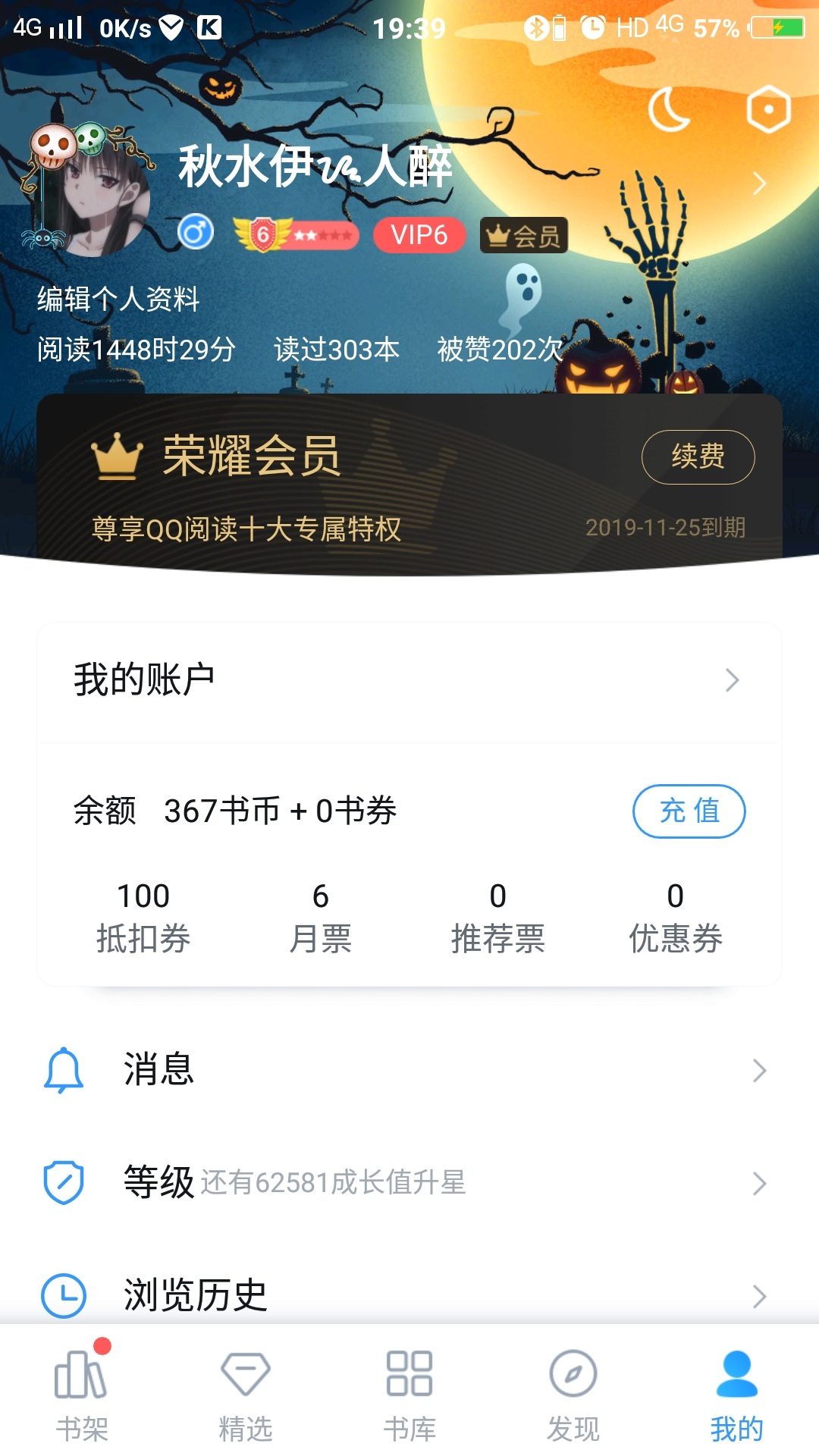View the 100 抵扣券 vouchers
The height and width of the screenshot is (1456, 819).
pyautogui.click(x=143, y=917)
